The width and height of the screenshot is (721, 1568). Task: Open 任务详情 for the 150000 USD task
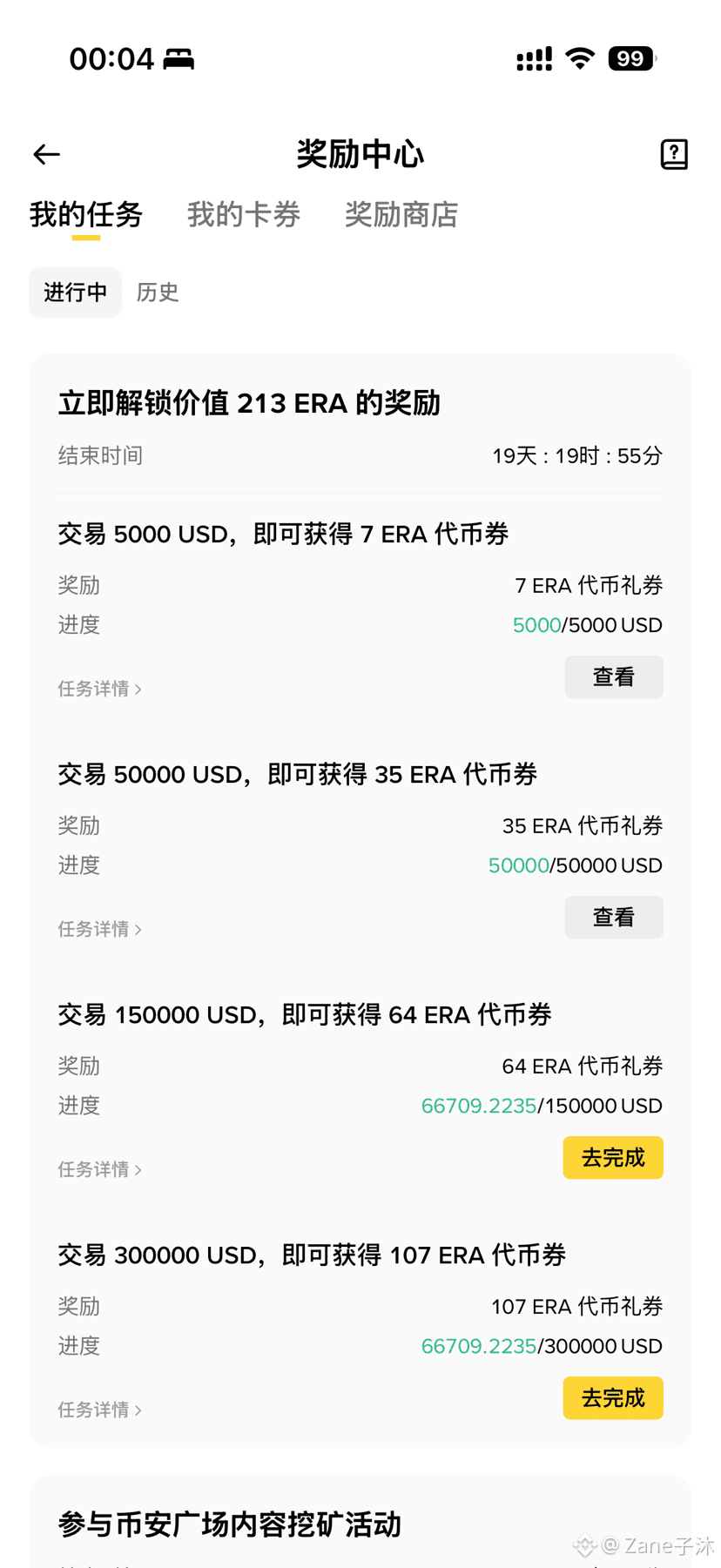100,1169
